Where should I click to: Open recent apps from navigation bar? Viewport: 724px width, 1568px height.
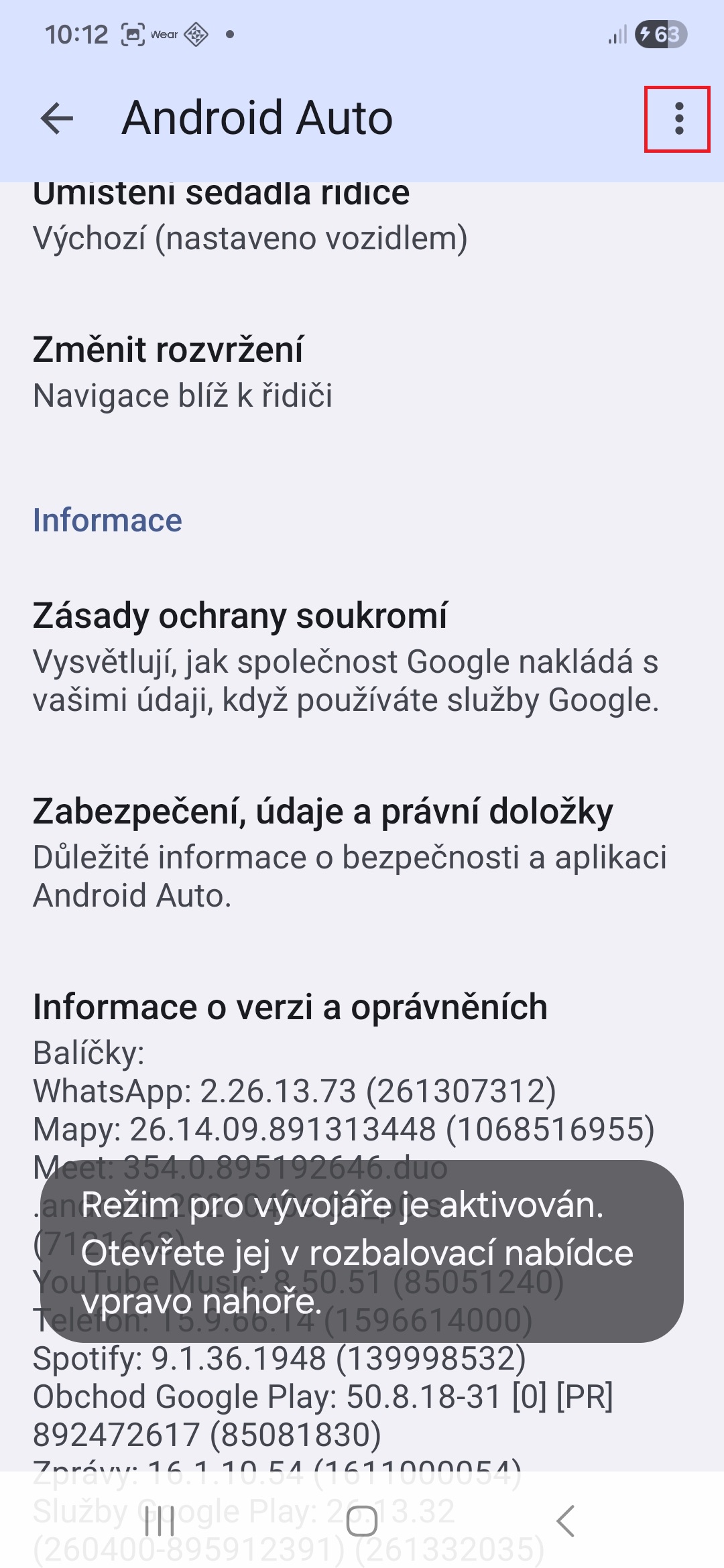point(160,1520)
